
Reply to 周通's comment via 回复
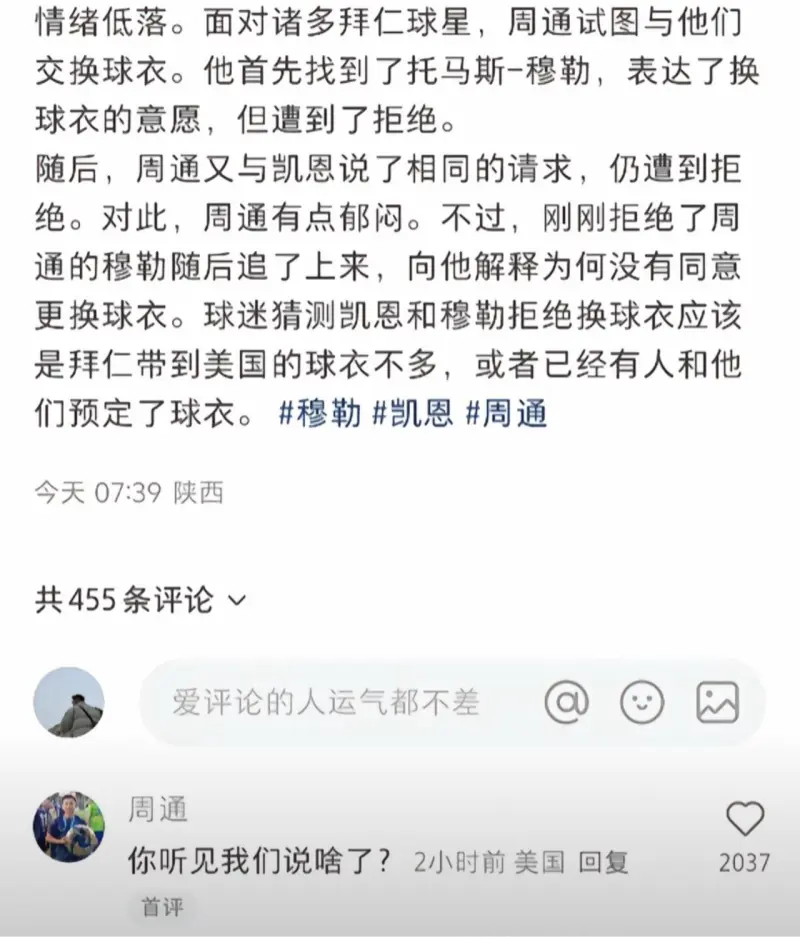click(x=604, y=861)
